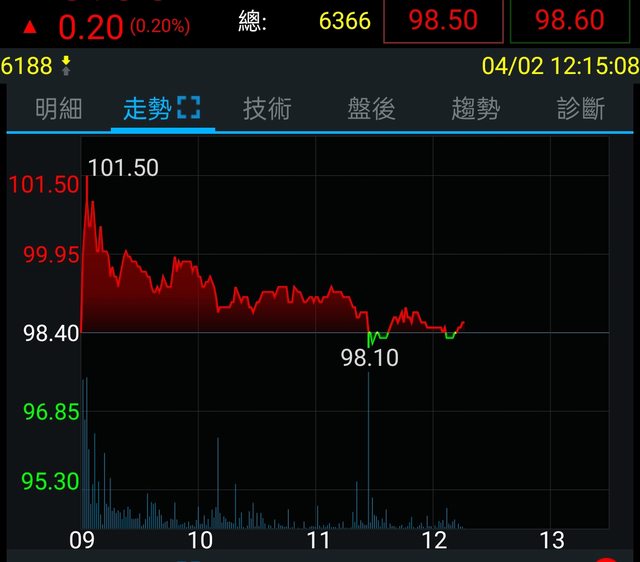Go to the 診斷 tab
The width and height of the screenshot is (640, 562).
tap(580, 109)
